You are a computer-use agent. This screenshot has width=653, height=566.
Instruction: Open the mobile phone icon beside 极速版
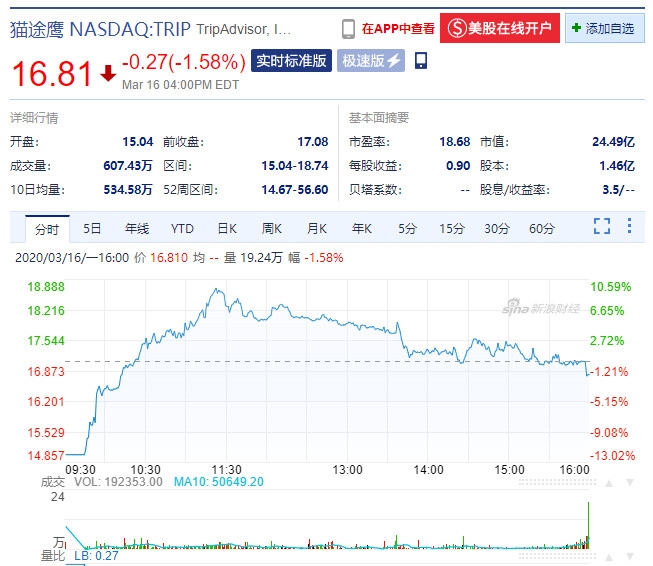pos(421,61)
